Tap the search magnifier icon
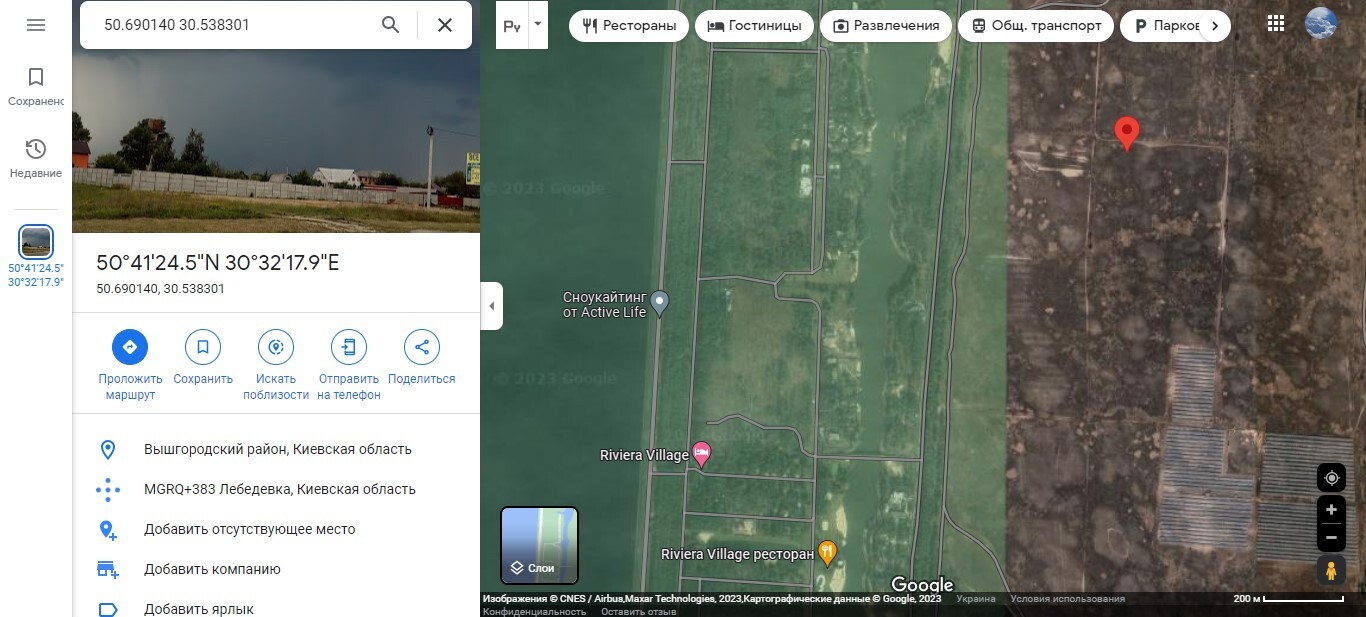This screenshot has height=617, width=1366. 391,25
